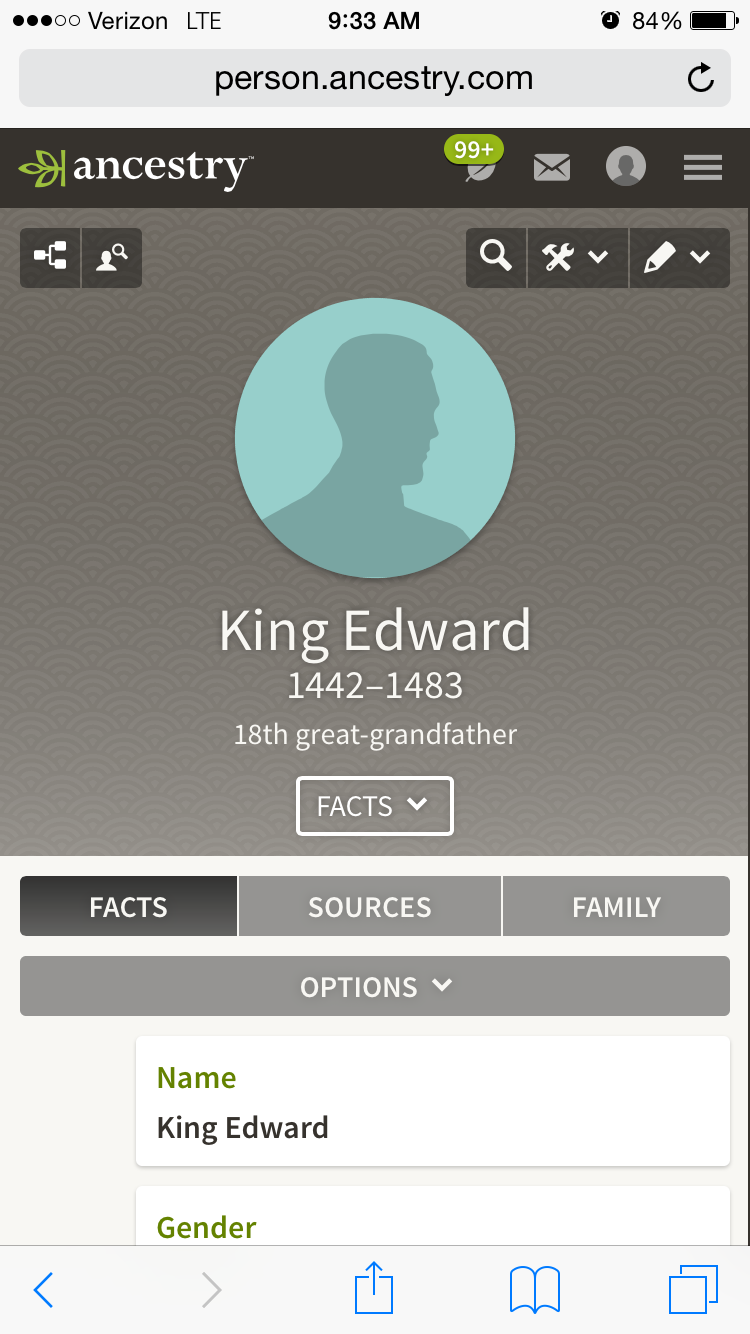
Task: Reload the page in the address bar
Action: (700, 79)
